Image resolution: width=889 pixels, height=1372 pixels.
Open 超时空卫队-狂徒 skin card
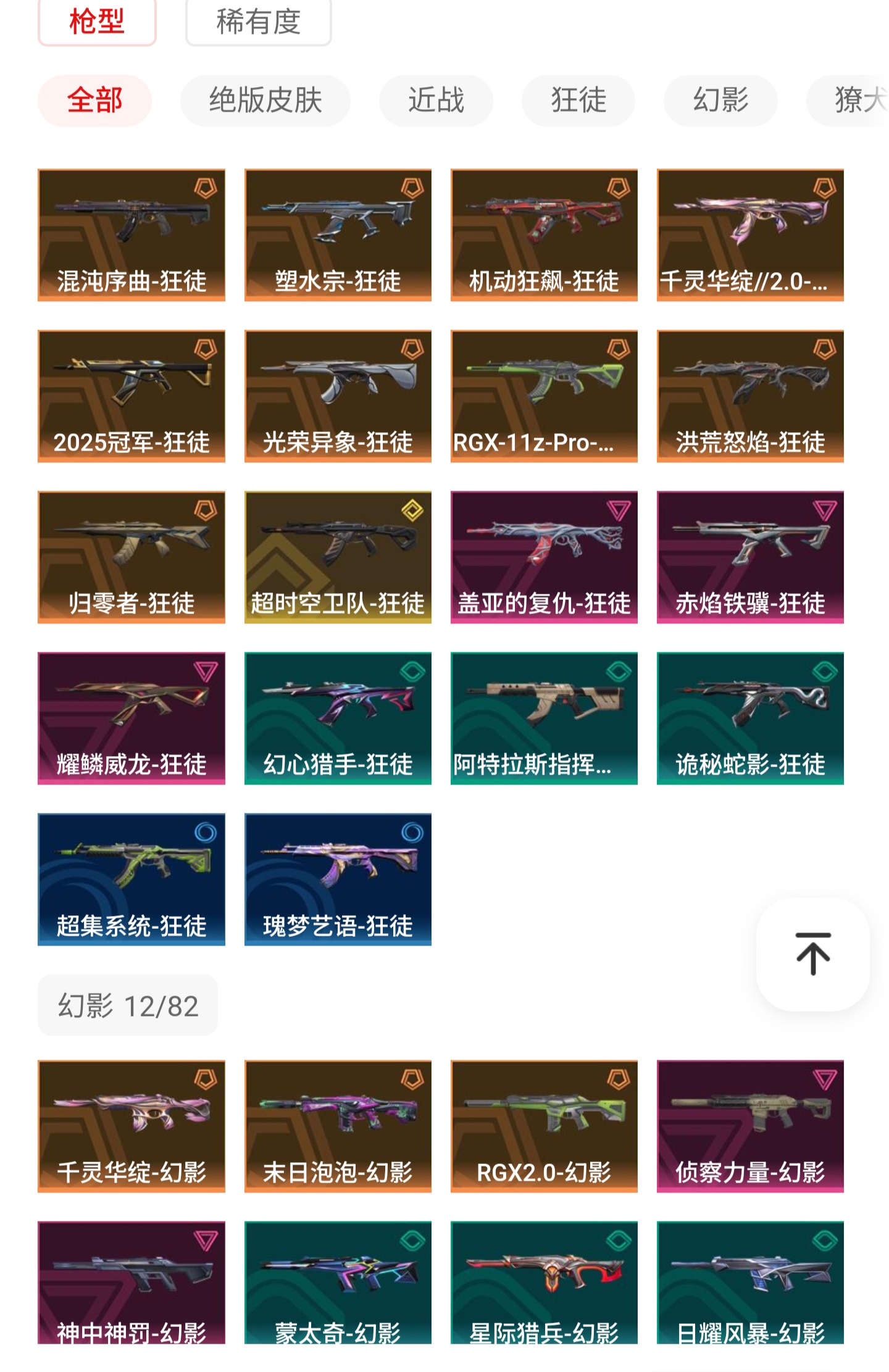pyautogui.click(x=338, y=557)
